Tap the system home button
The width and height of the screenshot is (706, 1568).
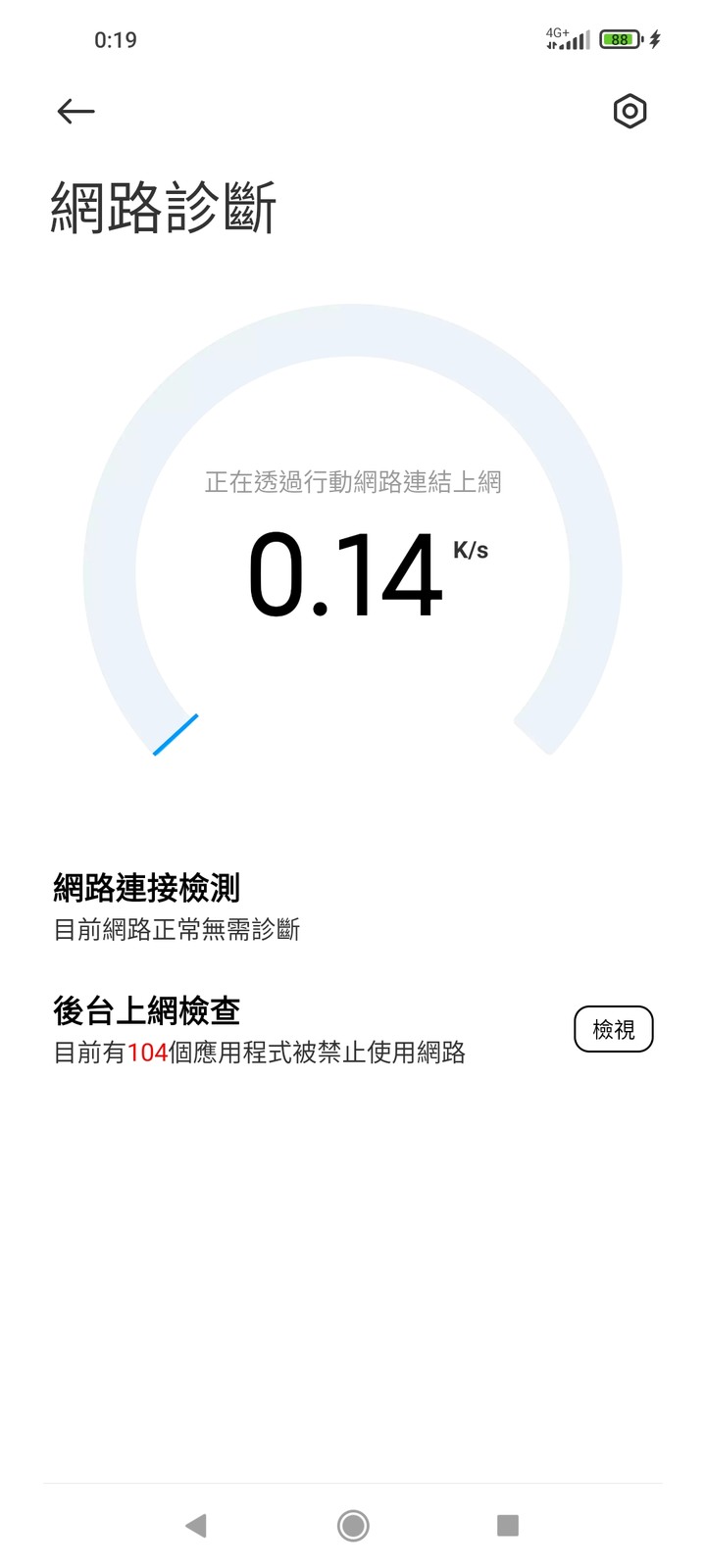pos(353,1525)
